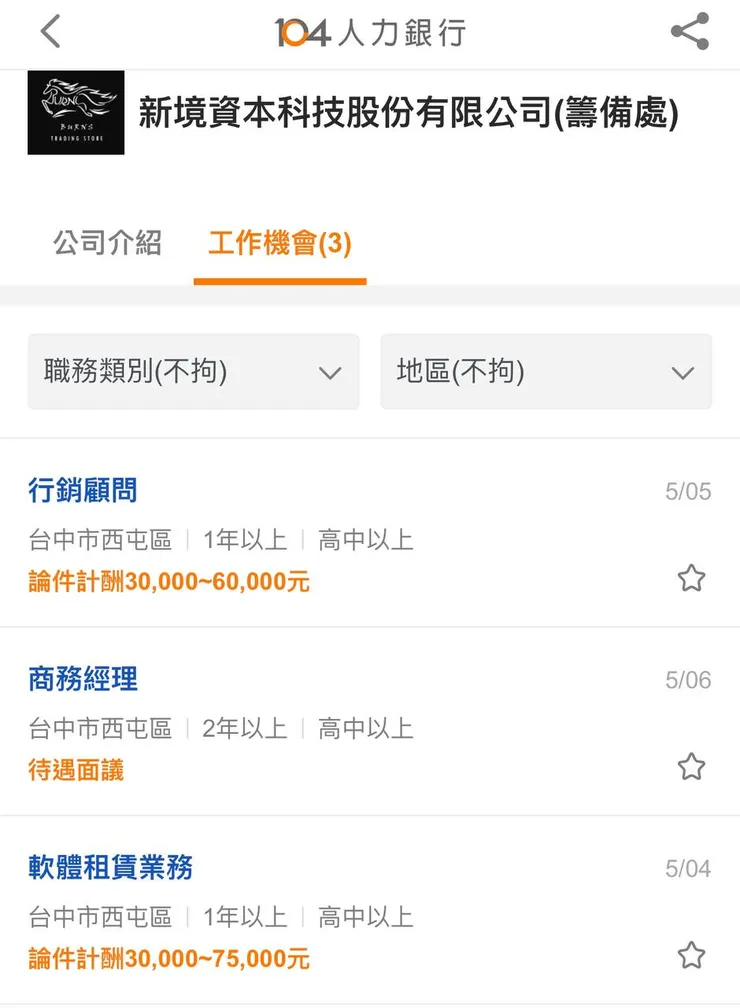The image size is (740, 1008).
Task: Select the 工作機會(3) tab
Action: [280, 242]
